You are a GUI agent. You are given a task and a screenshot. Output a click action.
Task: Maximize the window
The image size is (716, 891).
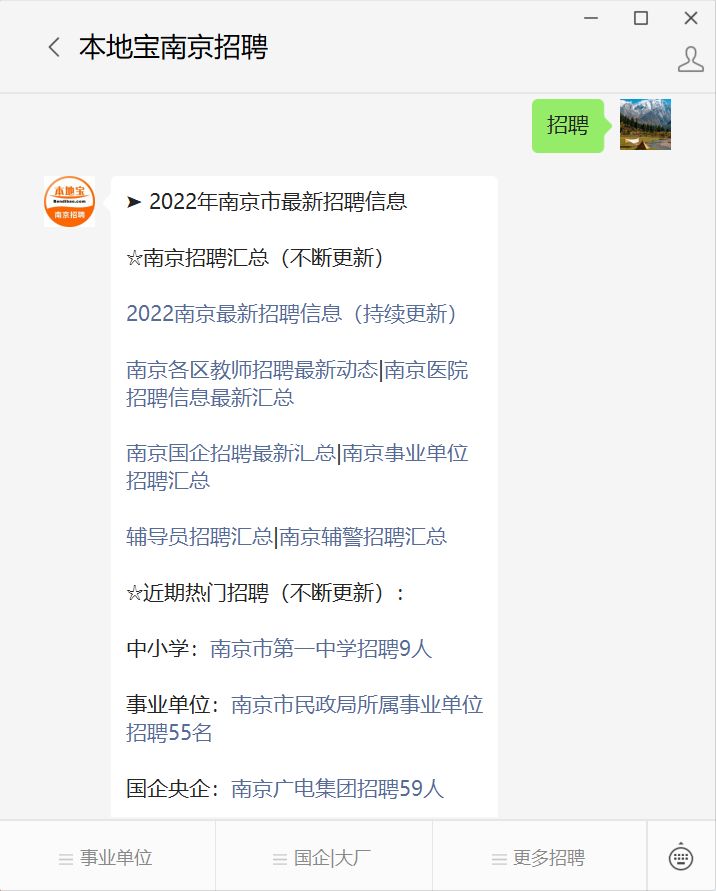pyautogui.click(x=641, y=18)
